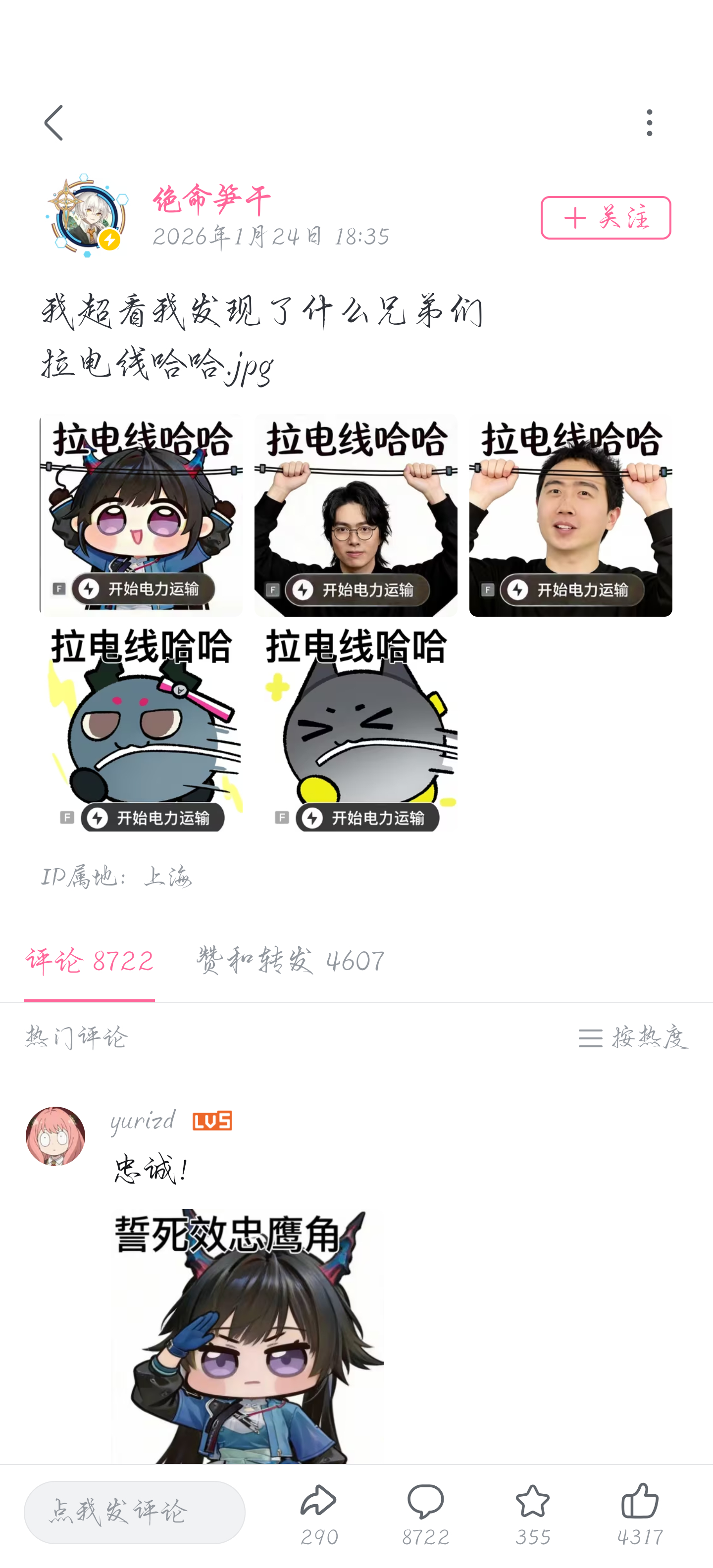The width and height of the screenshot is (713, 1568).
Task: Open the third 拉电线哈哈 image
Action: pos(570,515)
